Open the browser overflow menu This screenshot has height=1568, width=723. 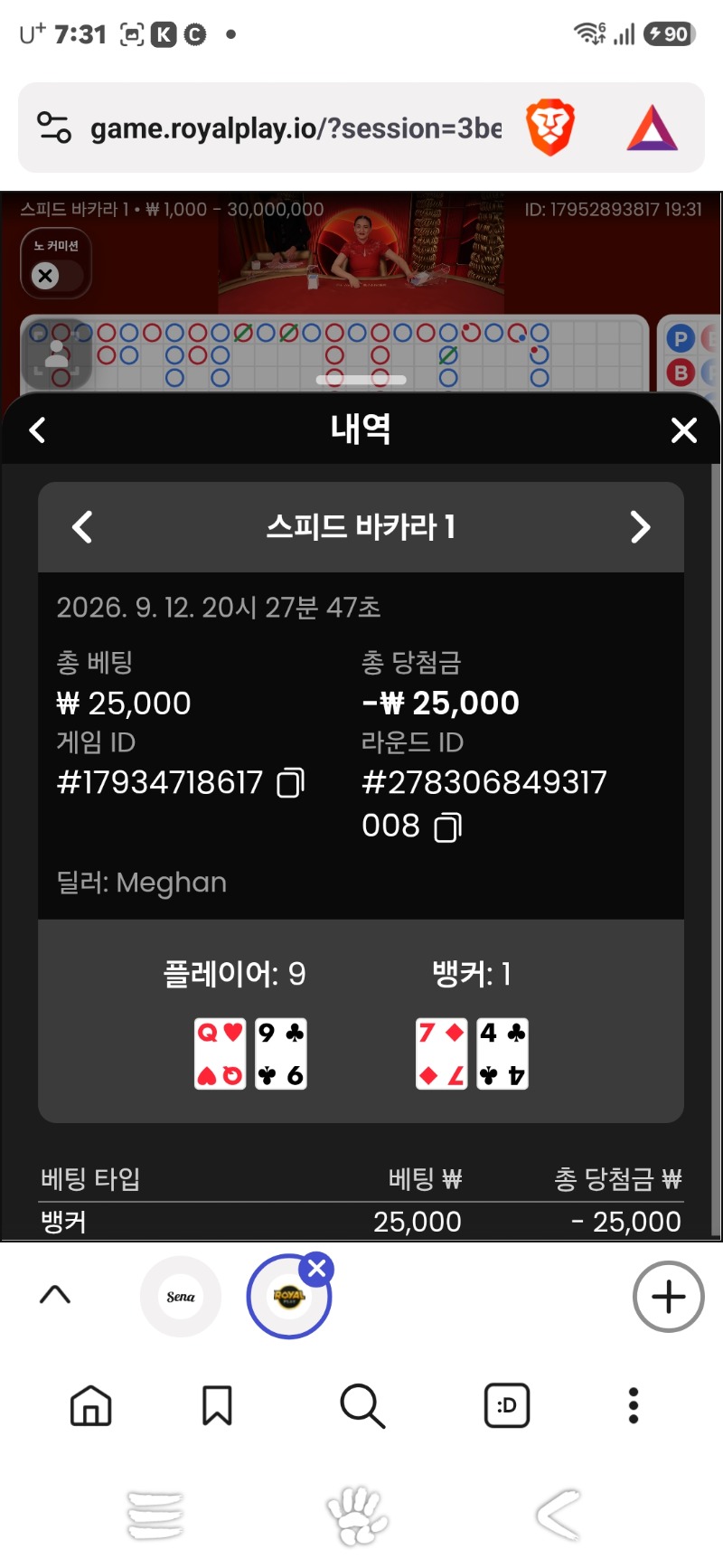coord(634,1405)
